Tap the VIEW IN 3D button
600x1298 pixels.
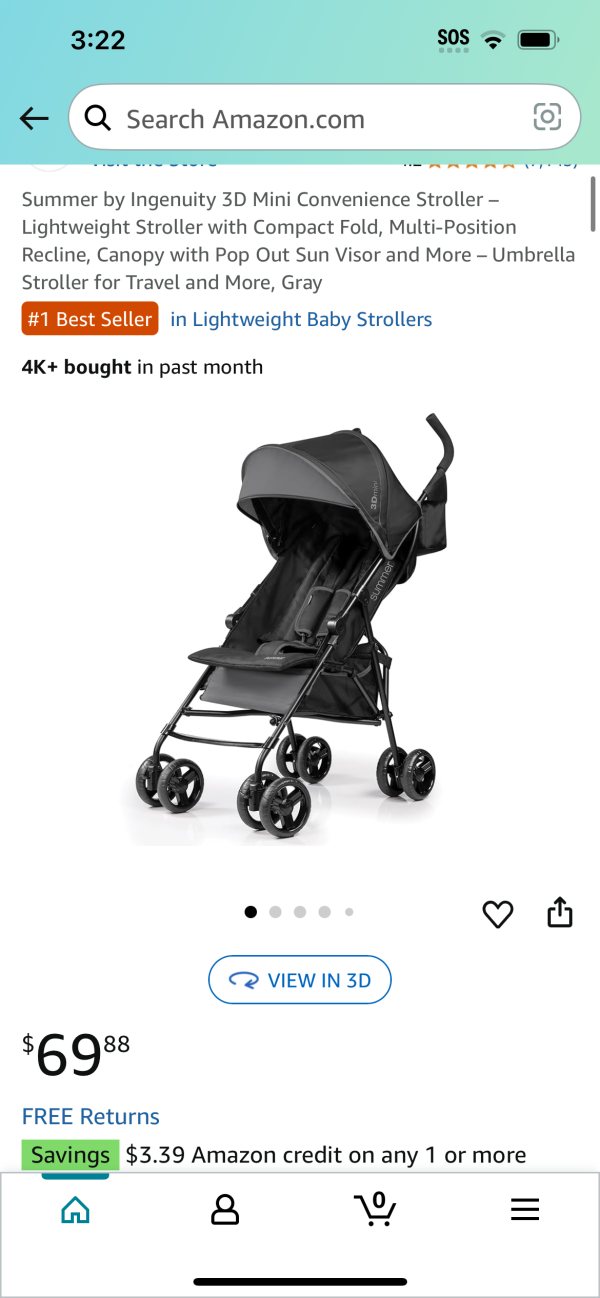pyautogui.click(x=300, y=980)
